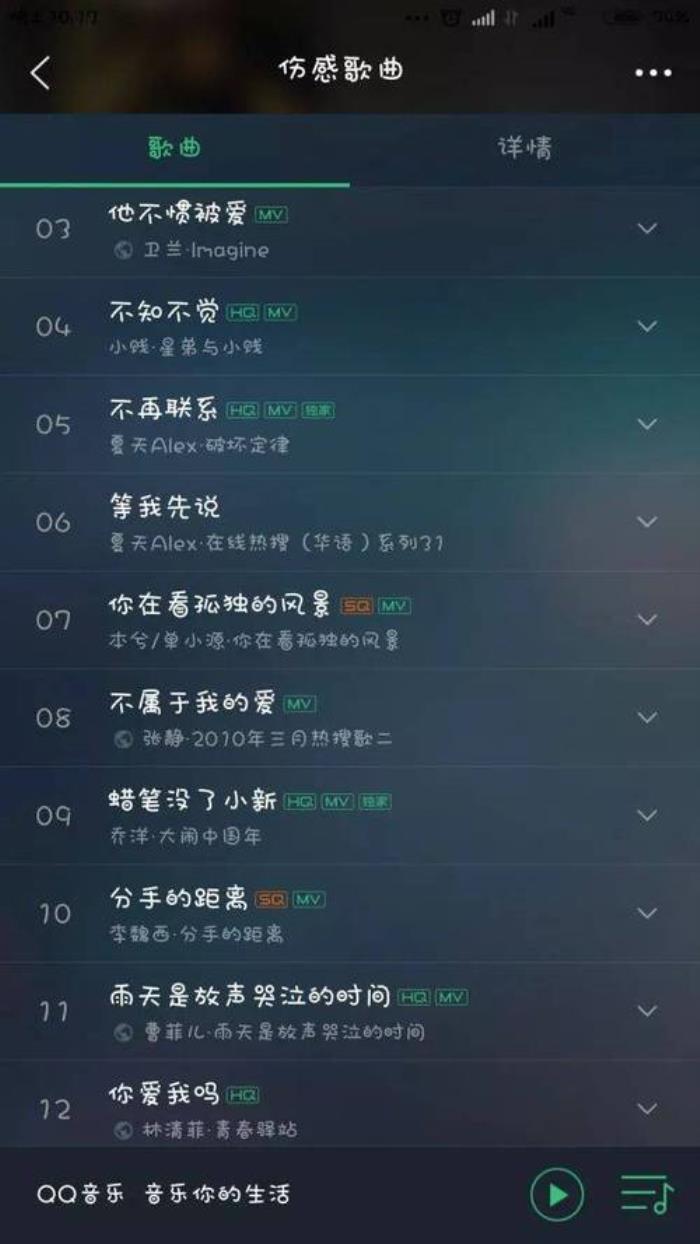Go back from the 伤感歌曲 playlist
The image size is (700, 1244).
[x=40, y=72]
